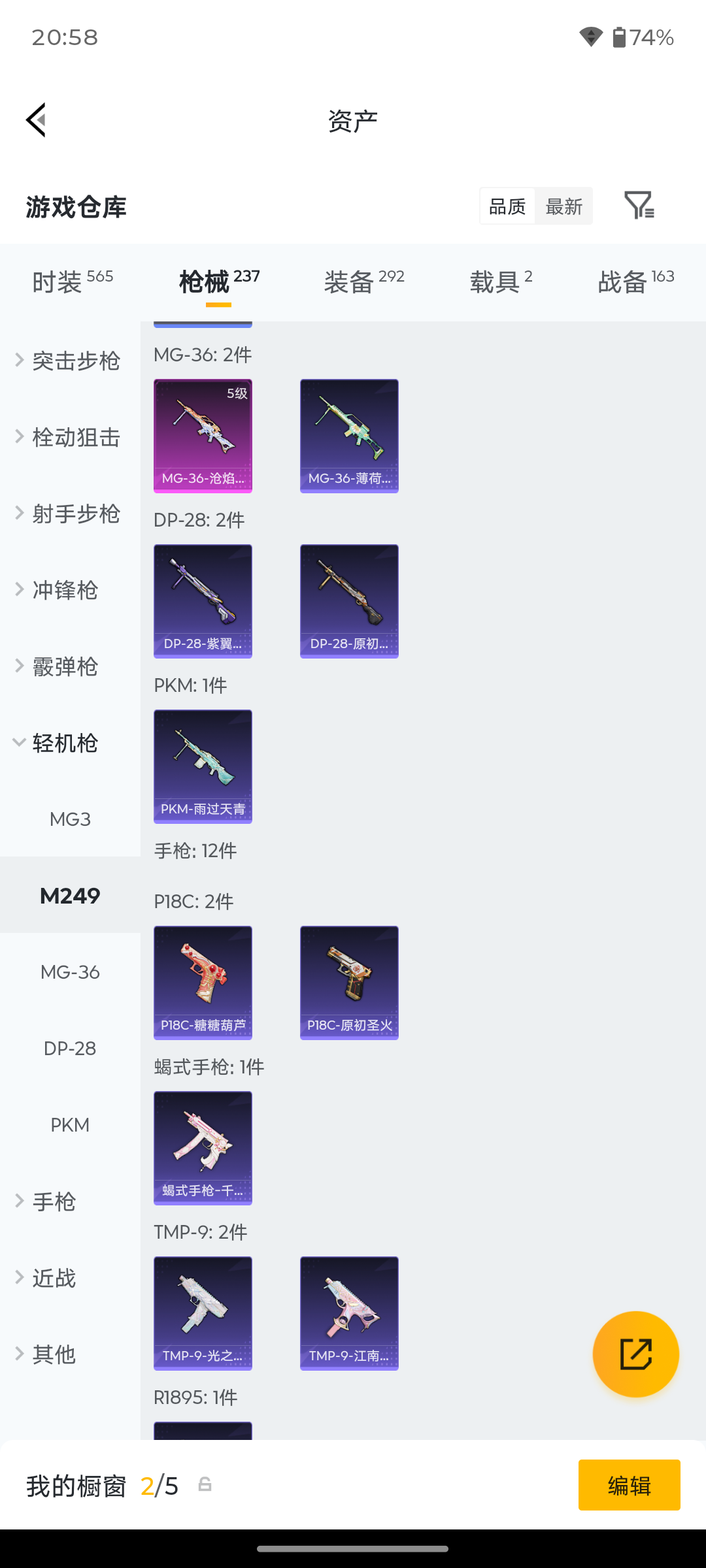The width and height of the screenshot is (706, 1568).
Task: Open the PKM-雨过天青 skin tile
Action: (x=203, y=766)
